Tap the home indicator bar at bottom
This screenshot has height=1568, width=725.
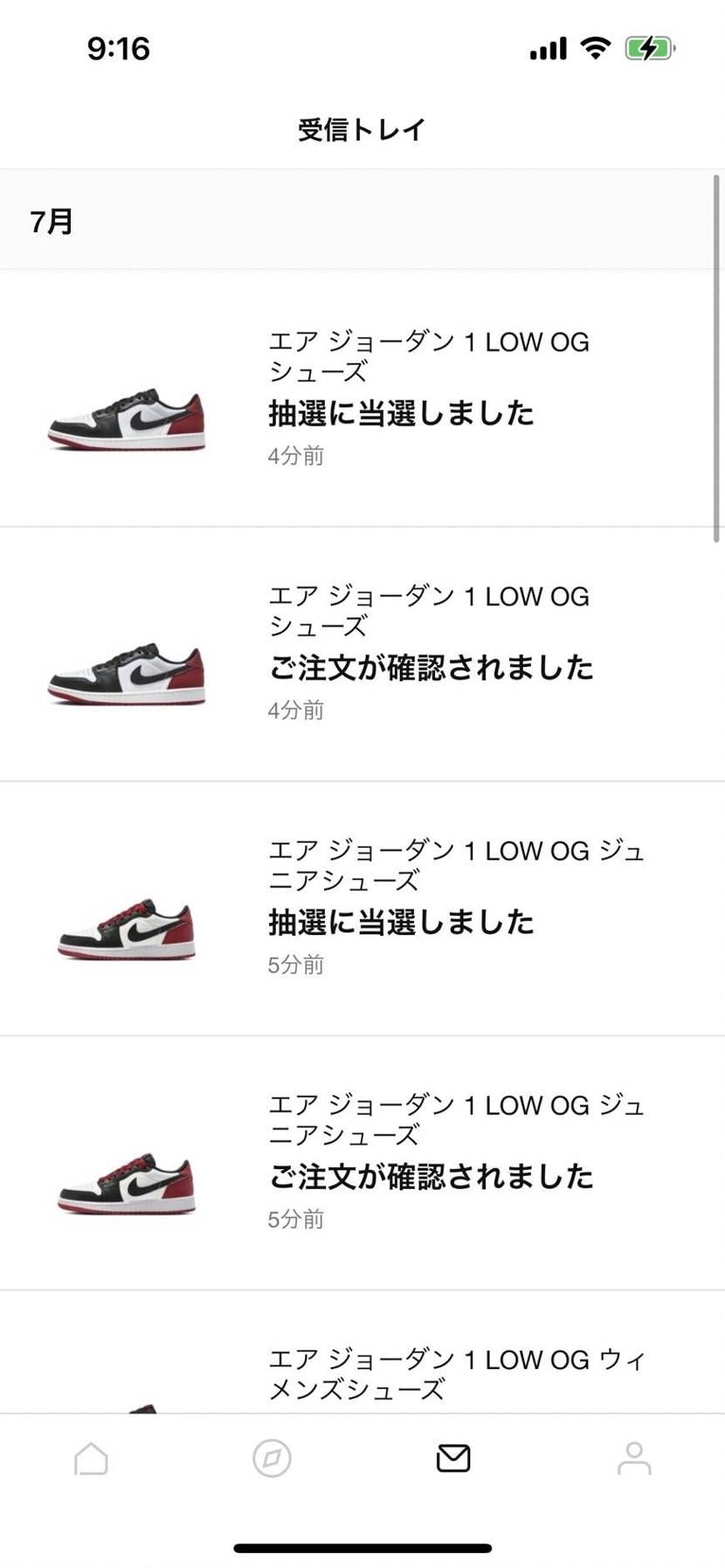point(362,1545)
